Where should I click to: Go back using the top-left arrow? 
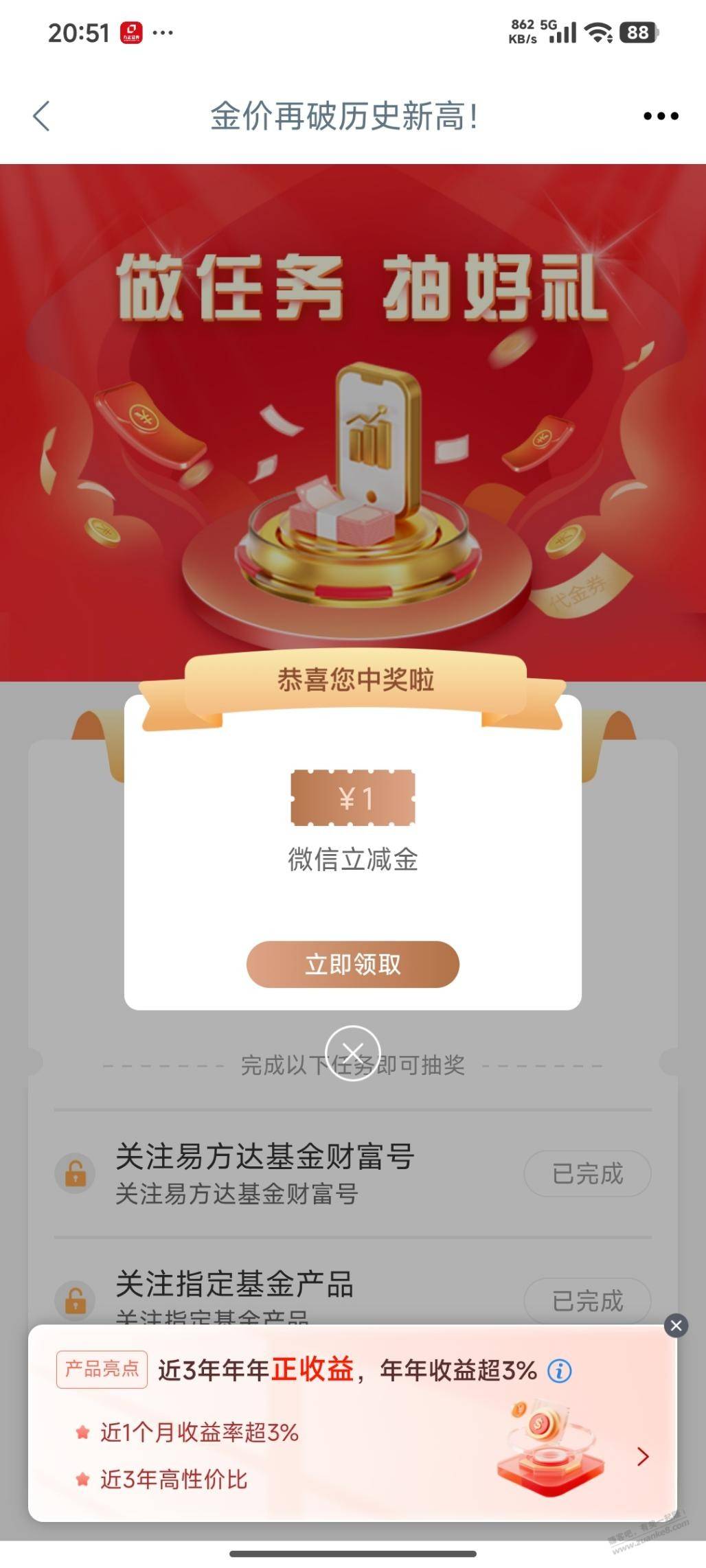(43, 116)
